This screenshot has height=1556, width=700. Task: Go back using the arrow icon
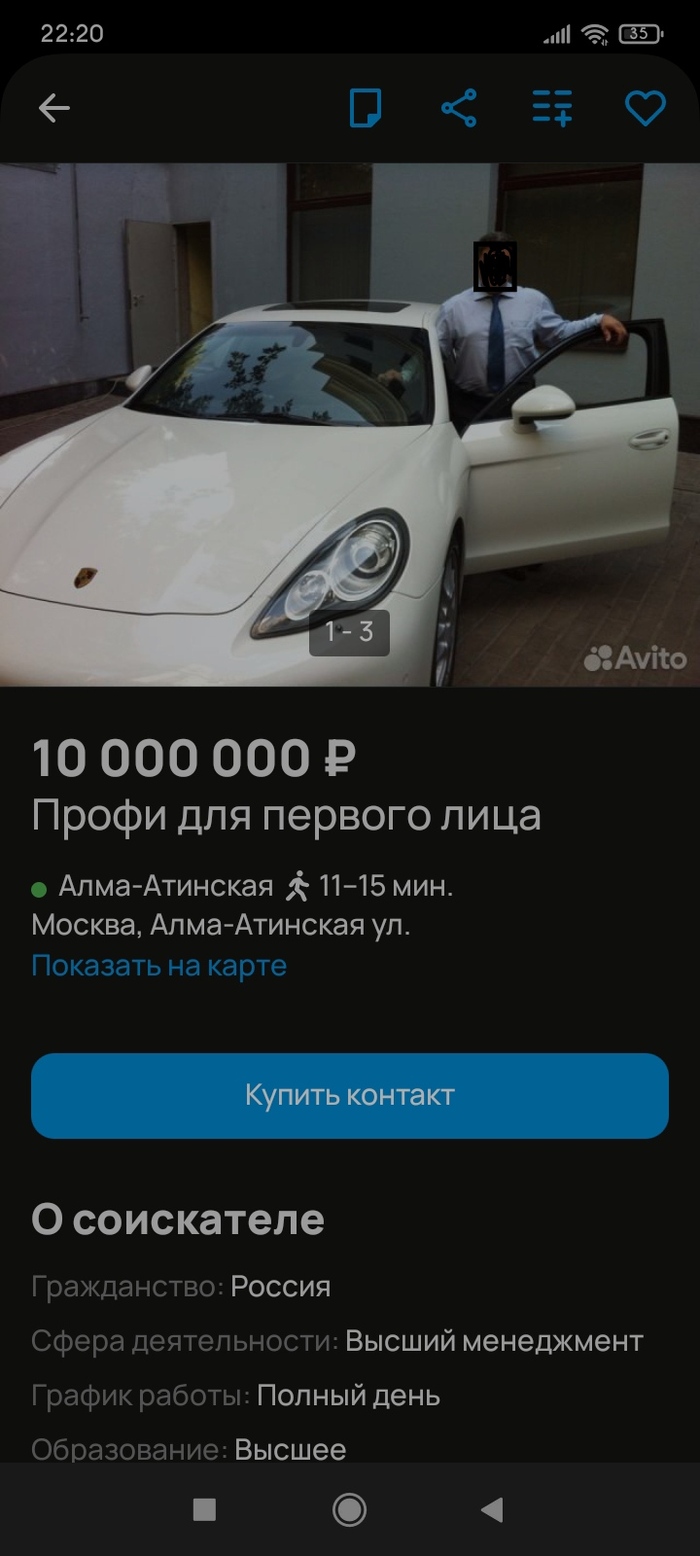(54, 108)
